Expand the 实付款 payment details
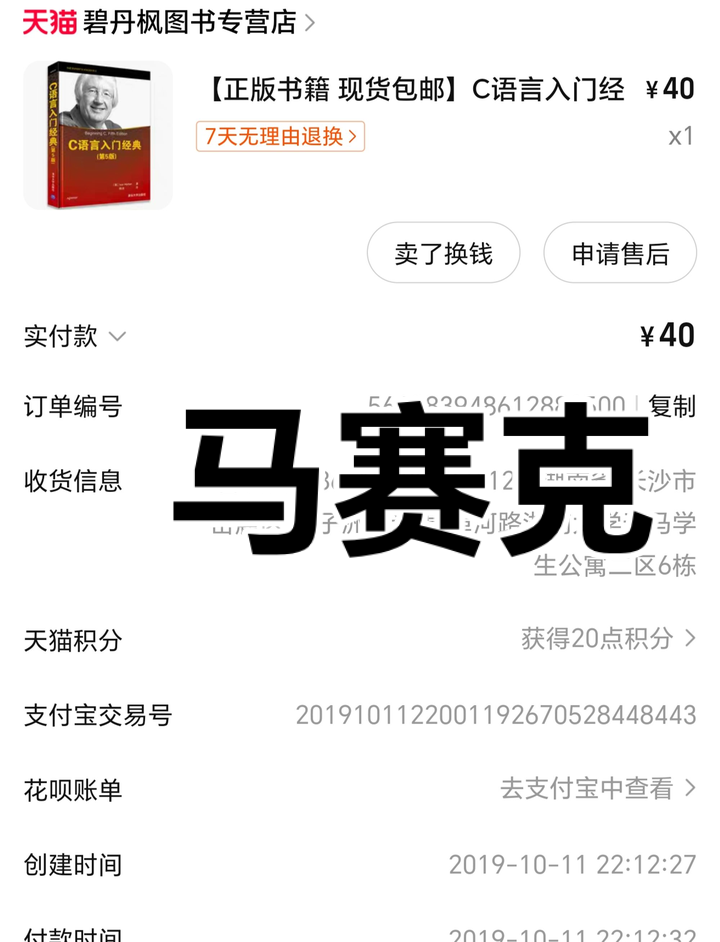Viewport: 720px width, 942px height. point(75,336)
